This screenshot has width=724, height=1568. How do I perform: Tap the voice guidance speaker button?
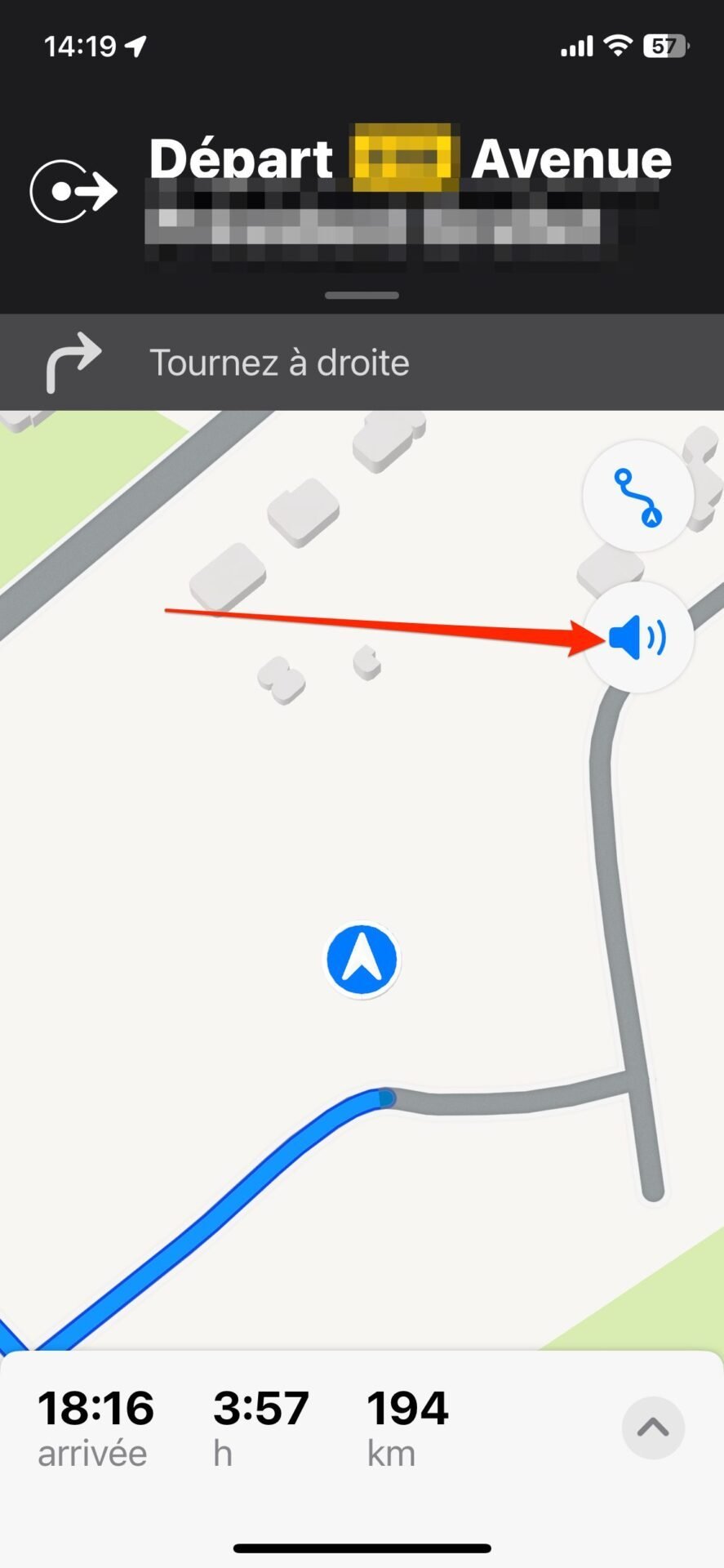[637, 637]
